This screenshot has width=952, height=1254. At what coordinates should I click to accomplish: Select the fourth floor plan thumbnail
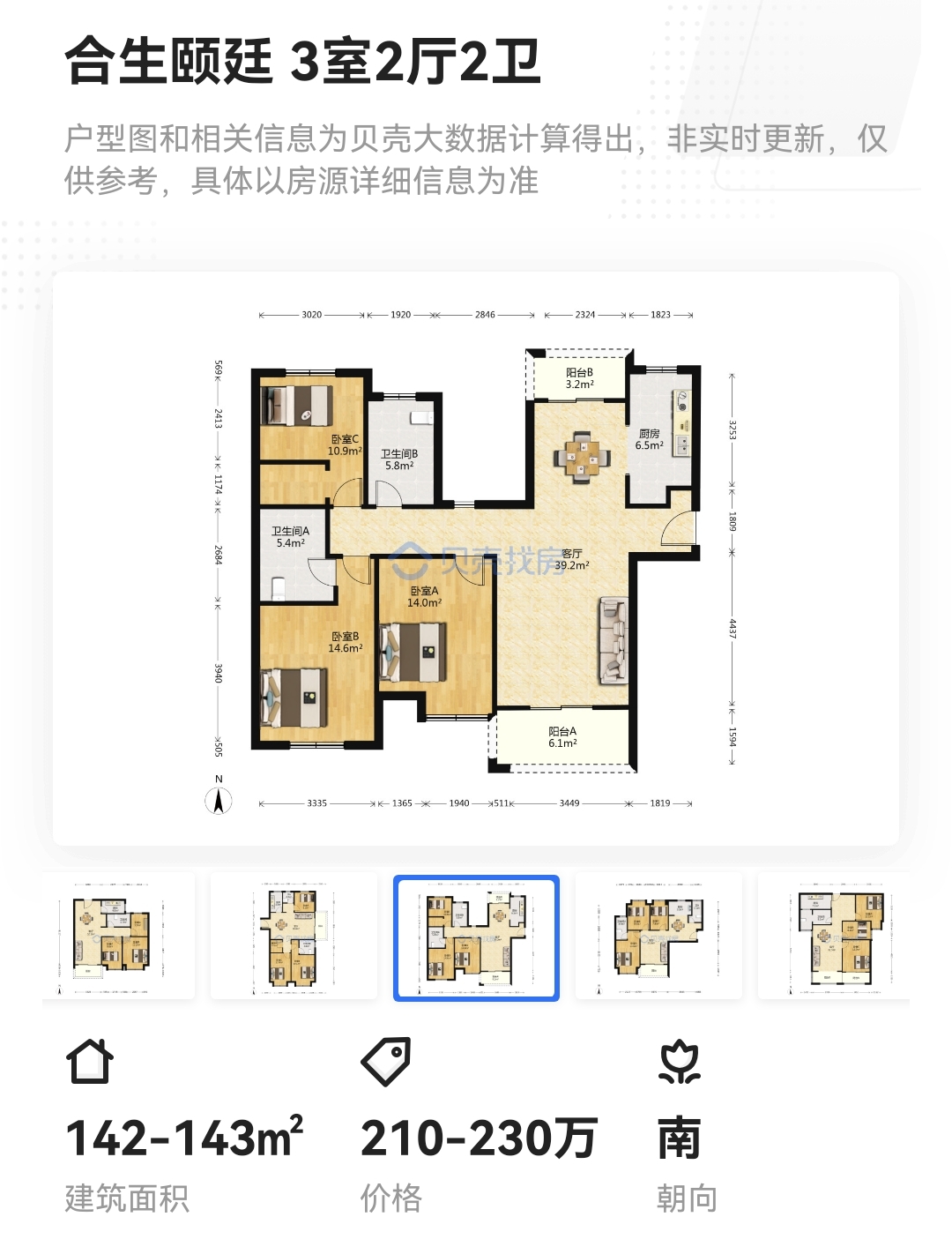(658, 937)
